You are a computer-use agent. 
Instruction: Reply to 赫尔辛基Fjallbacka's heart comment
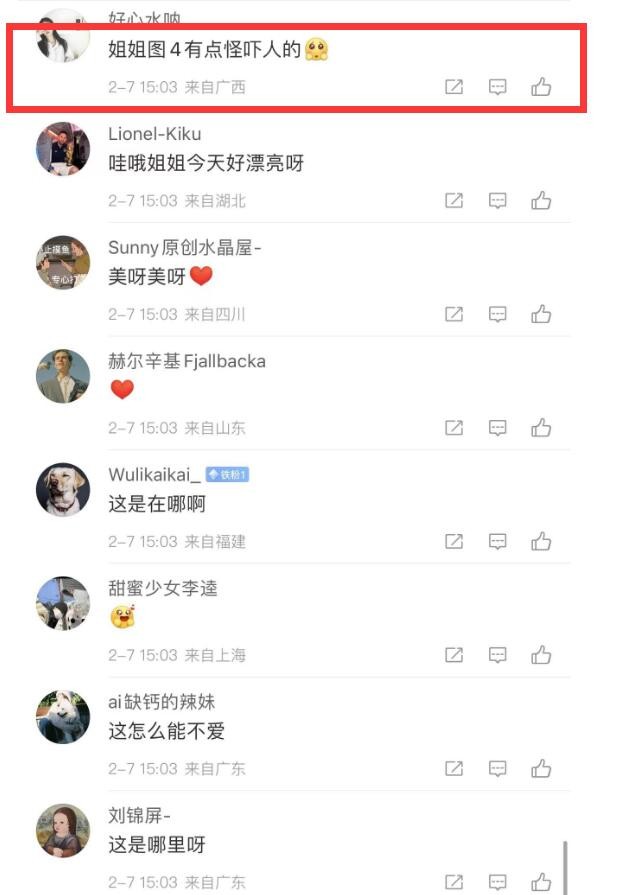click(497, 428)
